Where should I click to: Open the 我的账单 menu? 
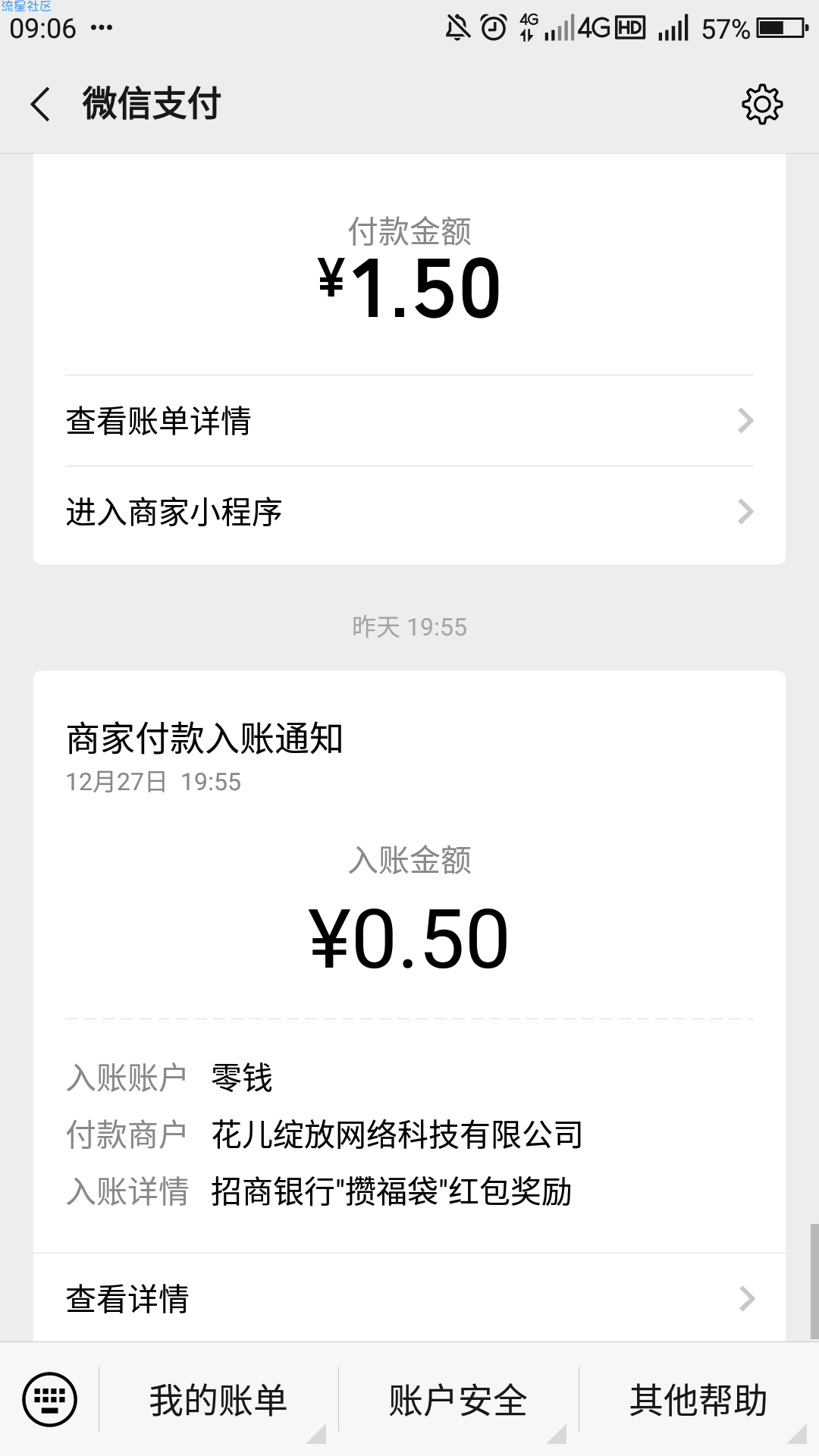[x=218, y=1400]
